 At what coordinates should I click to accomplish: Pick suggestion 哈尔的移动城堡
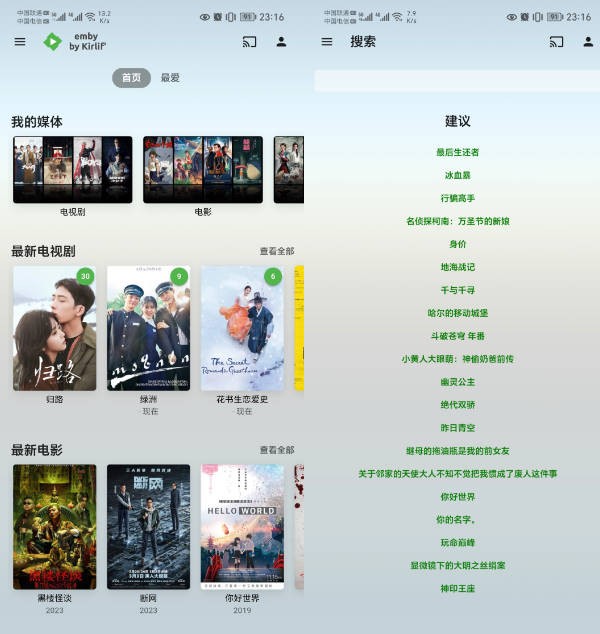[457, 313]
